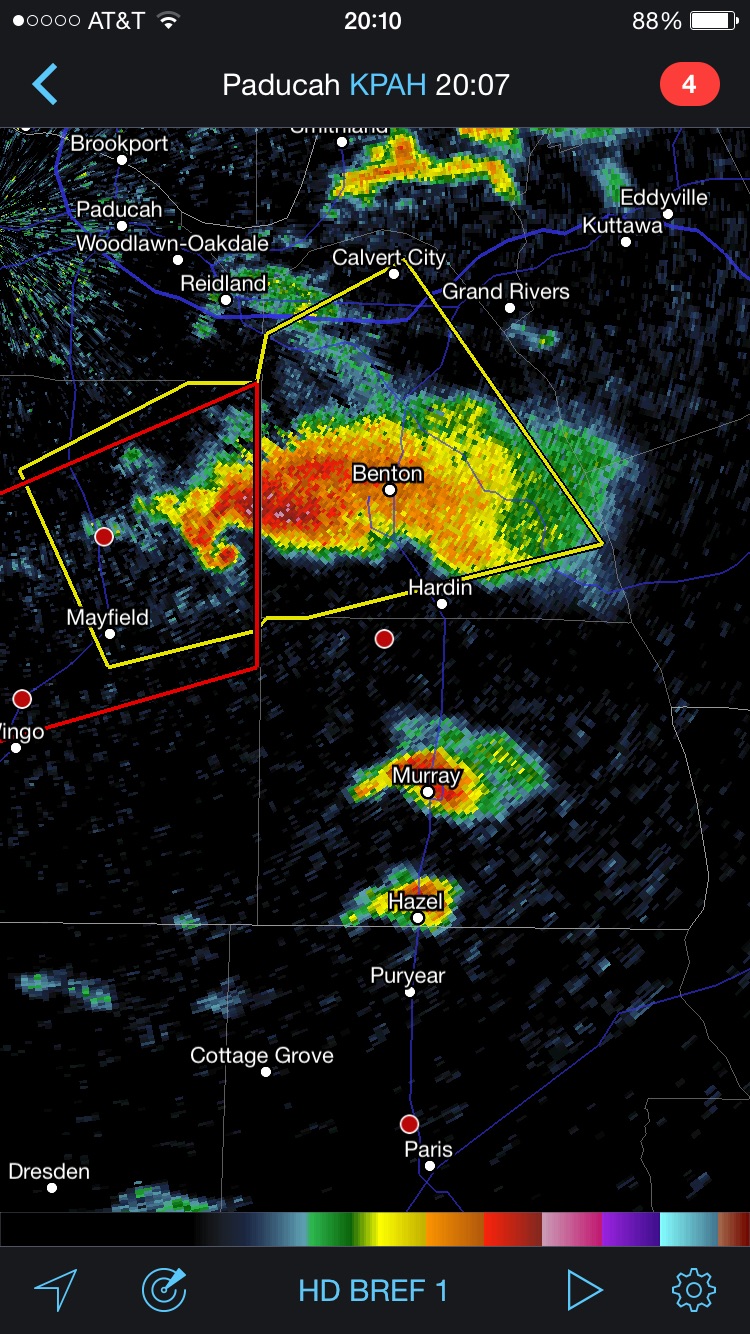Open the red warnings badge showing 4

[x=689, y=85]
